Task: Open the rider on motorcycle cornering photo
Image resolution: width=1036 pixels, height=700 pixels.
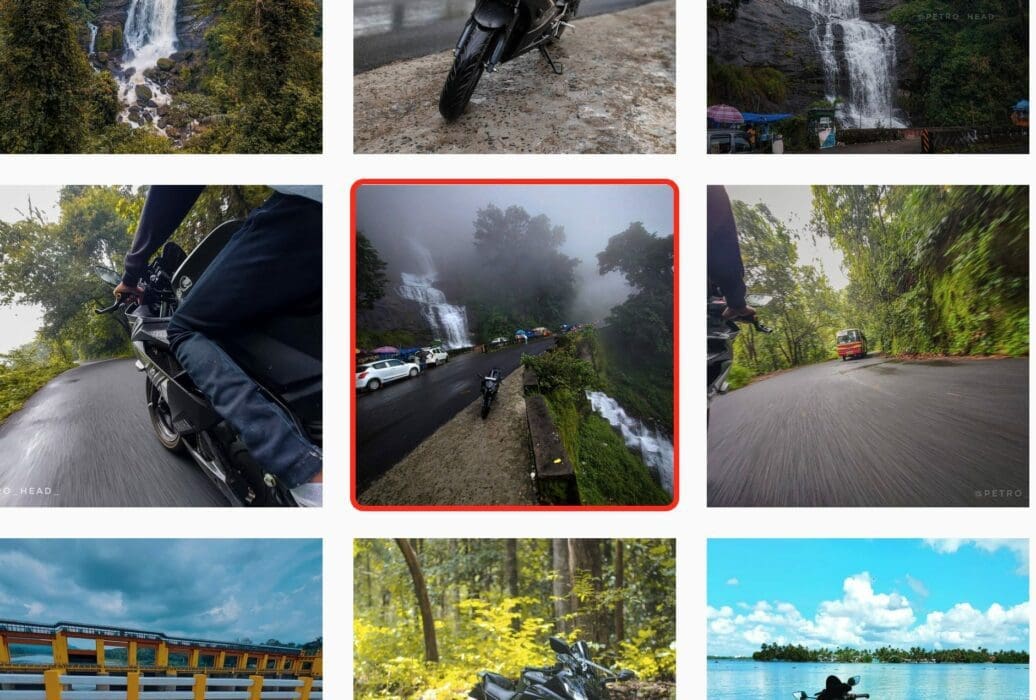Action: click(161, 345)
